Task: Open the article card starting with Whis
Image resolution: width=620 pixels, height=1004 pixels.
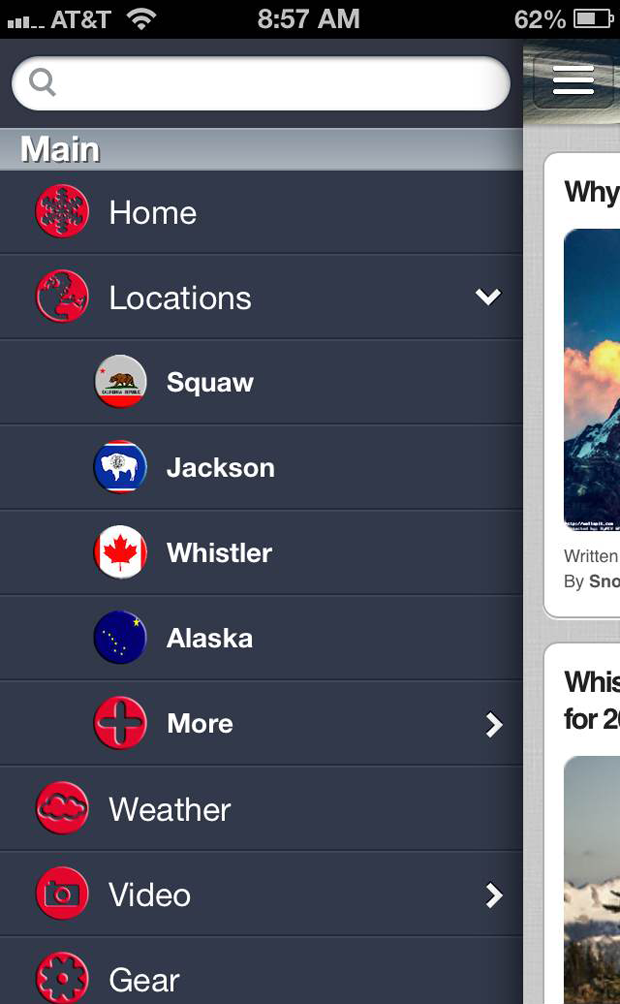Action: pyautogui.click(x=582, y=824)
